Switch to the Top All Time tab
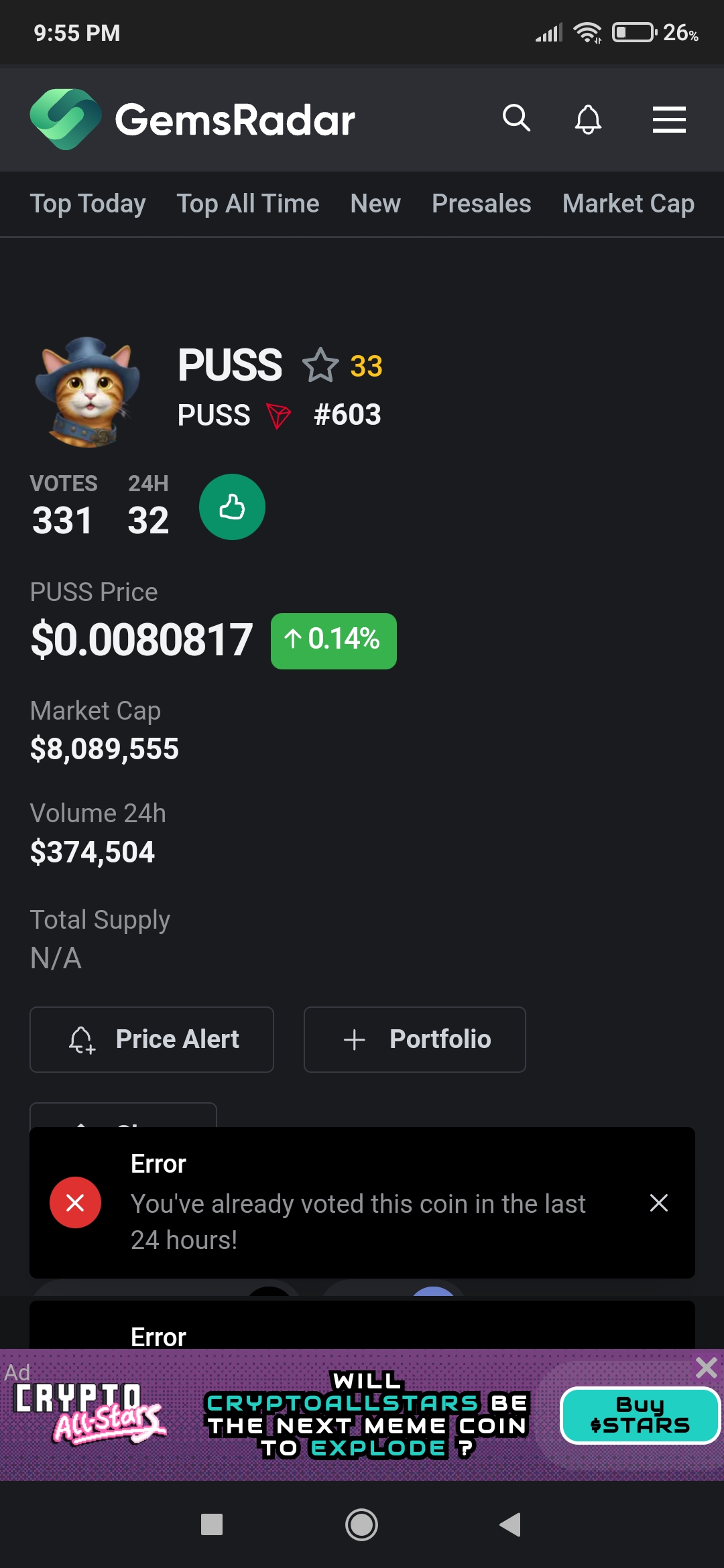The image size is (724, 1568). point(248,204)
